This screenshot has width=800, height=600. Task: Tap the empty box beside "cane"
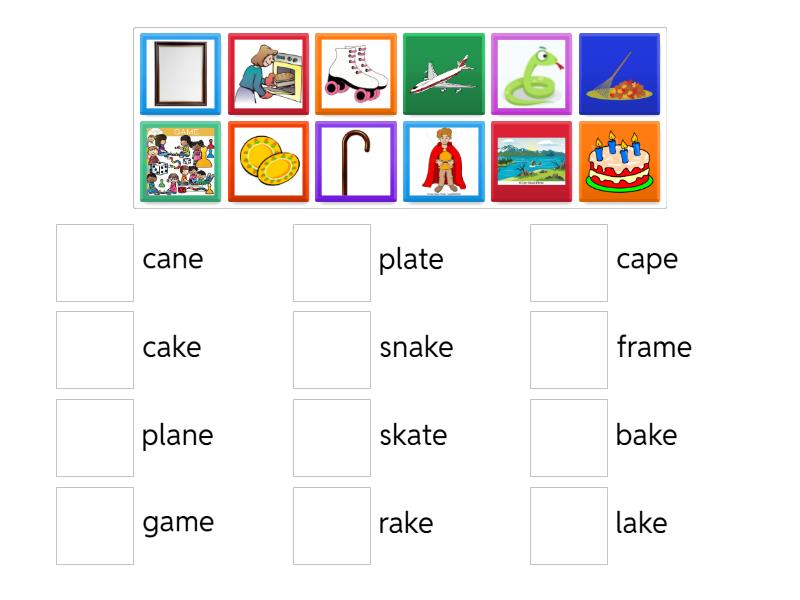click(95, 263)
